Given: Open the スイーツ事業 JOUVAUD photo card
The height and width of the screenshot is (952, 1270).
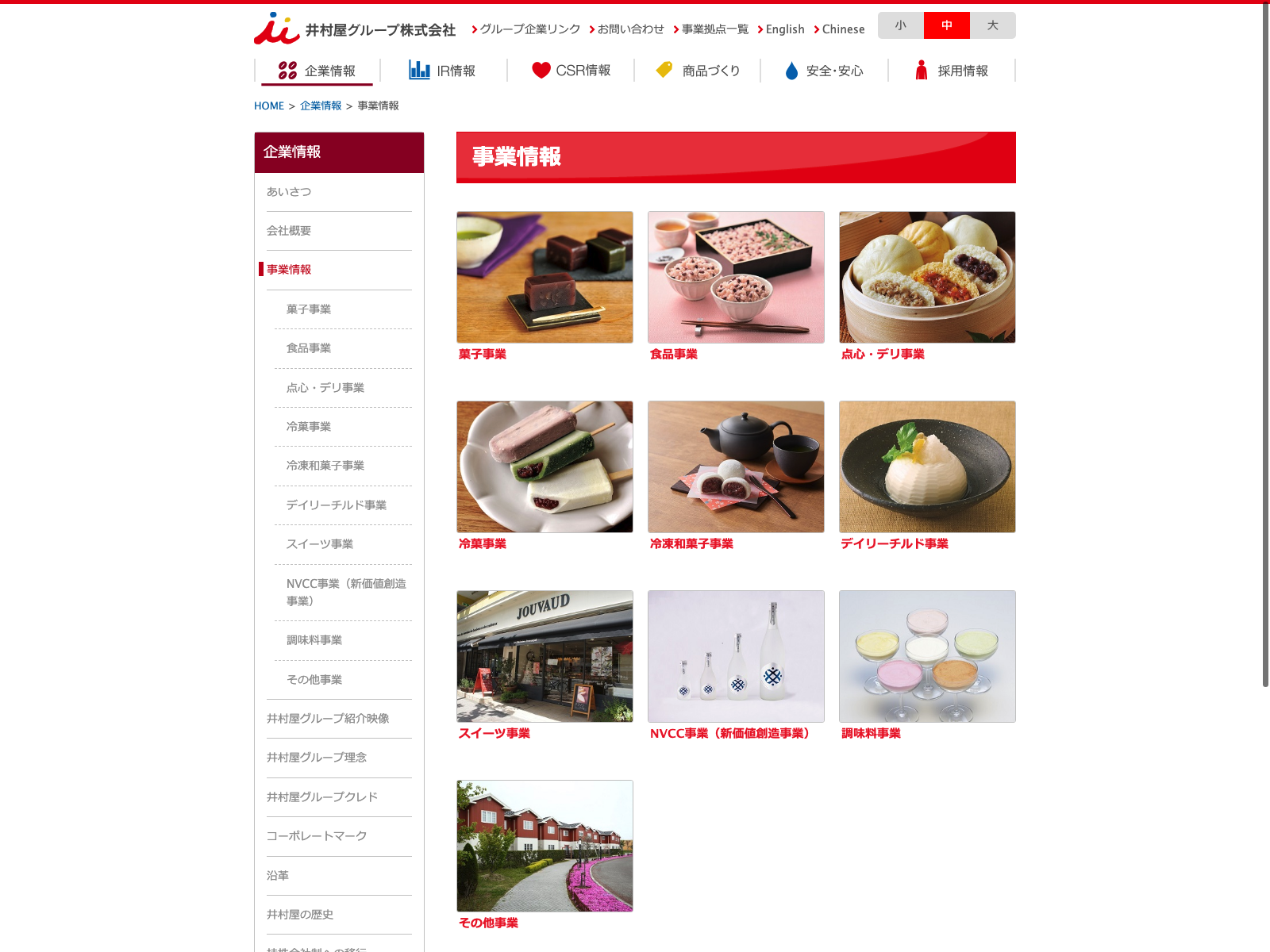Looking at the screenshot, I should click(x=545, y=656).
